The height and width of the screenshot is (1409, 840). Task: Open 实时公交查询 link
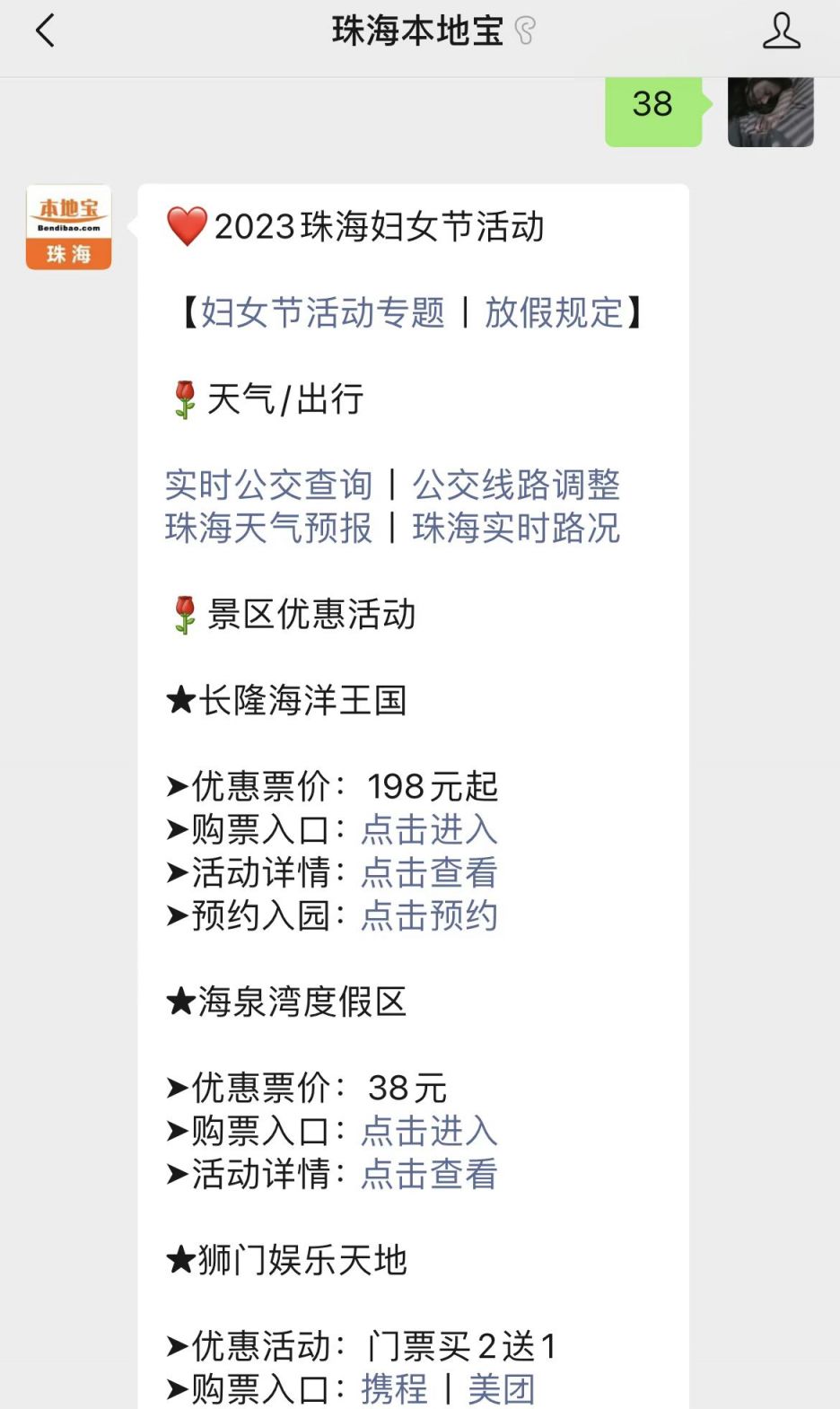pyautogui.click(x=268, y=486)
